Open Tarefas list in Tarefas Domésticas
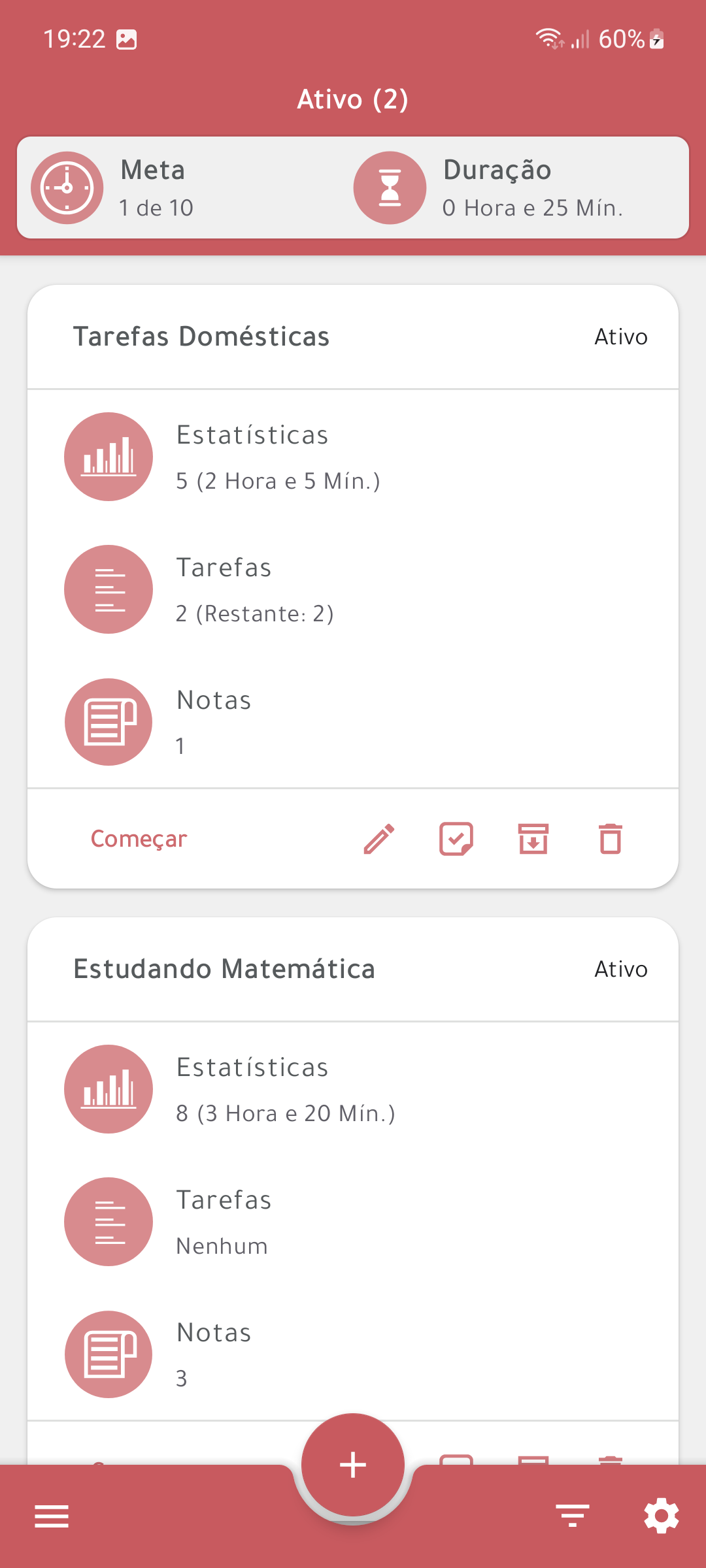Viewport: 706px width, 1568px height. point(353,590)
